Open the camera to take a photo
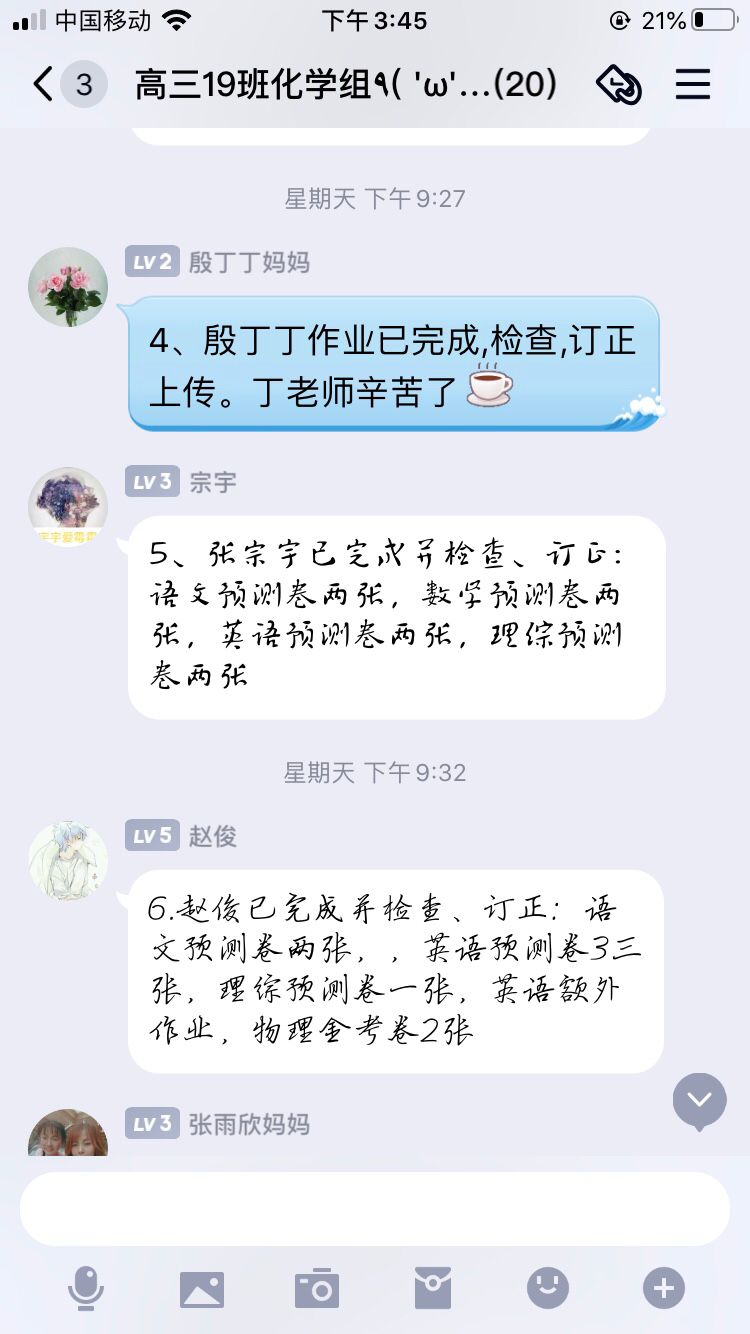 coord(317,1288)
